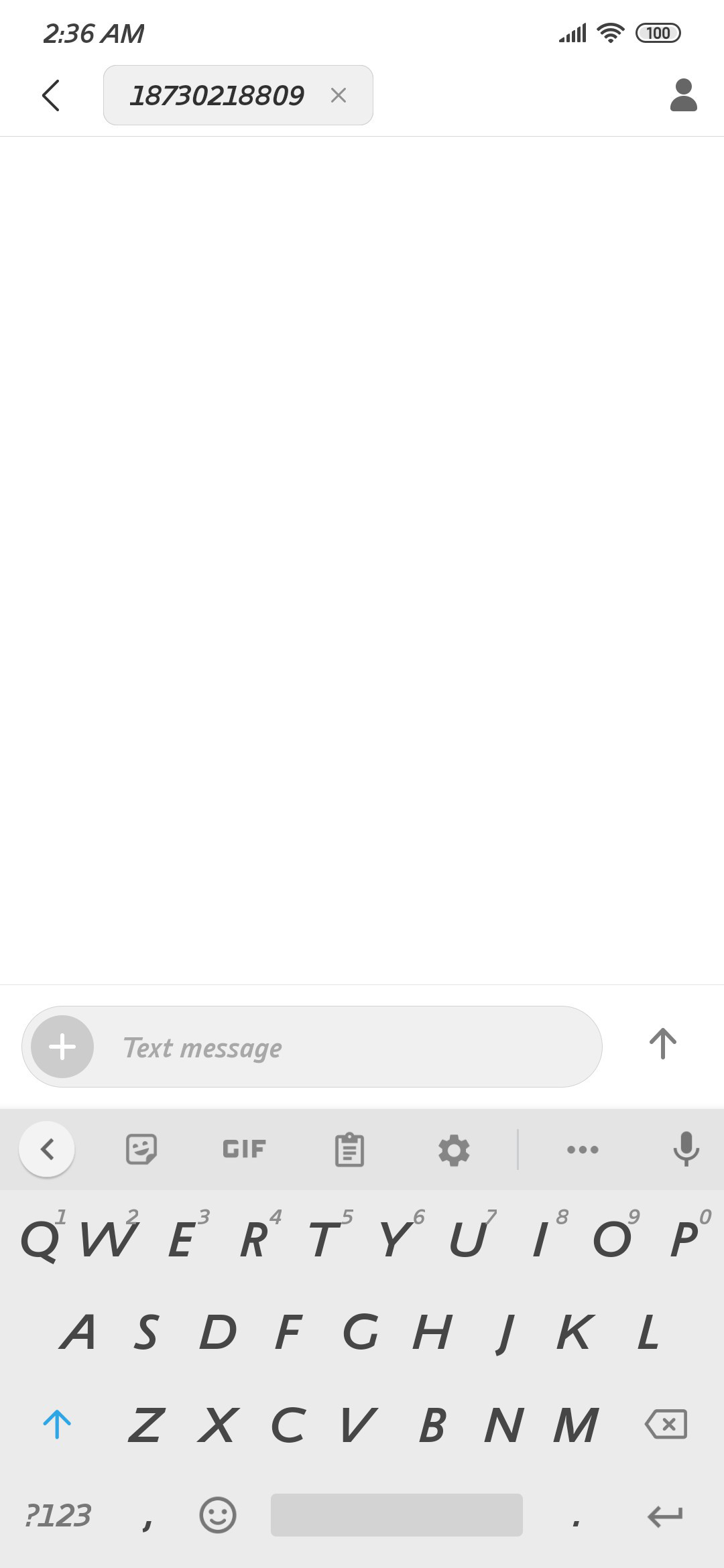Screen dimensions: 724x1568
Task: Open the contacts picker icon
Action: [684, 95]
